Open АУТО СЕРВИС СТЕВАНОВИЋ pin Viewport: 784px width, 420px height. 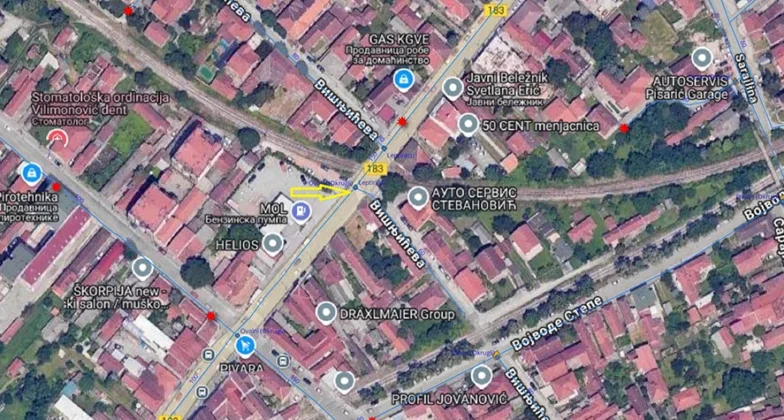417,195
